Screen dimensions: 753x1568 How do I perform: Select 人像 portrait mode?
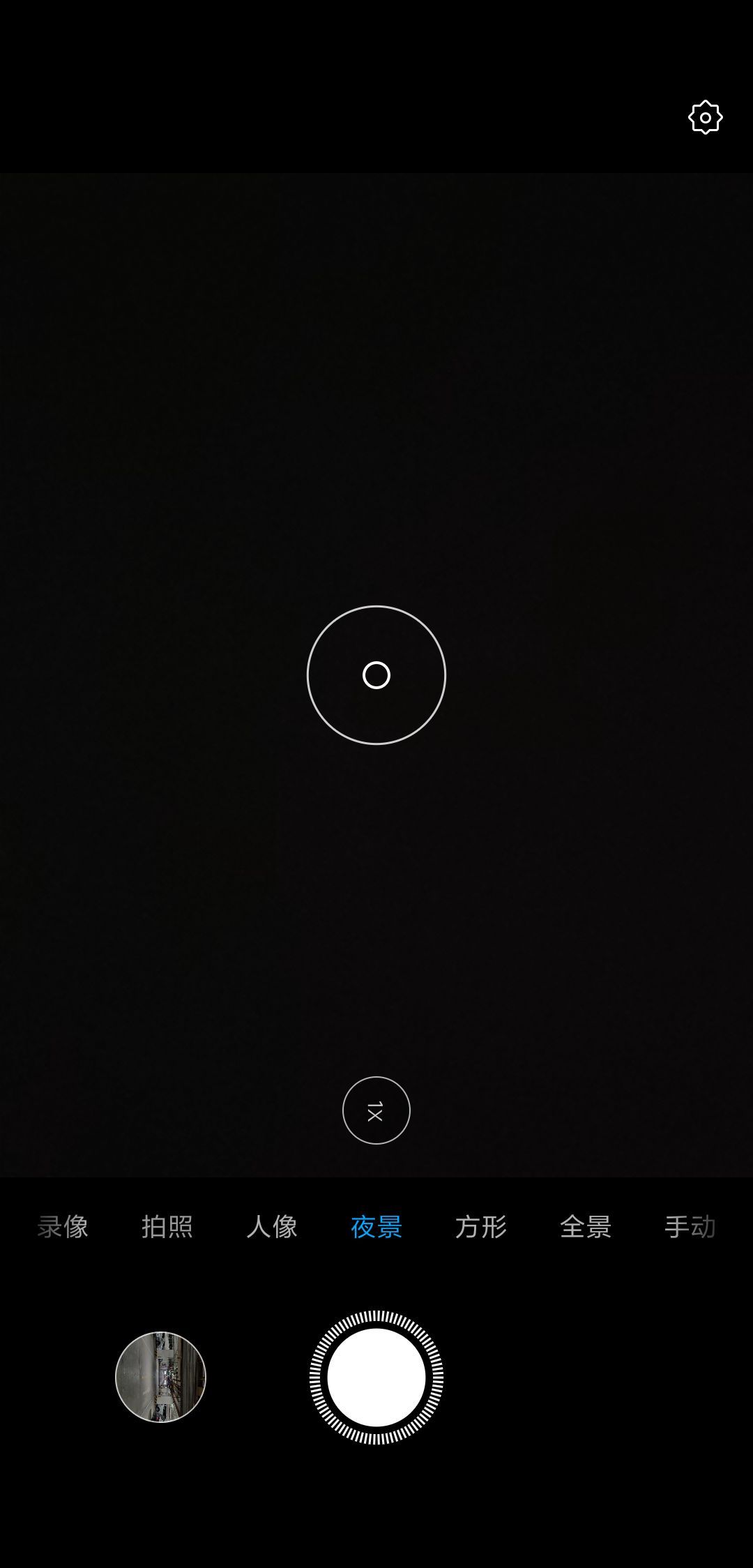click(x=272, y=1226)
